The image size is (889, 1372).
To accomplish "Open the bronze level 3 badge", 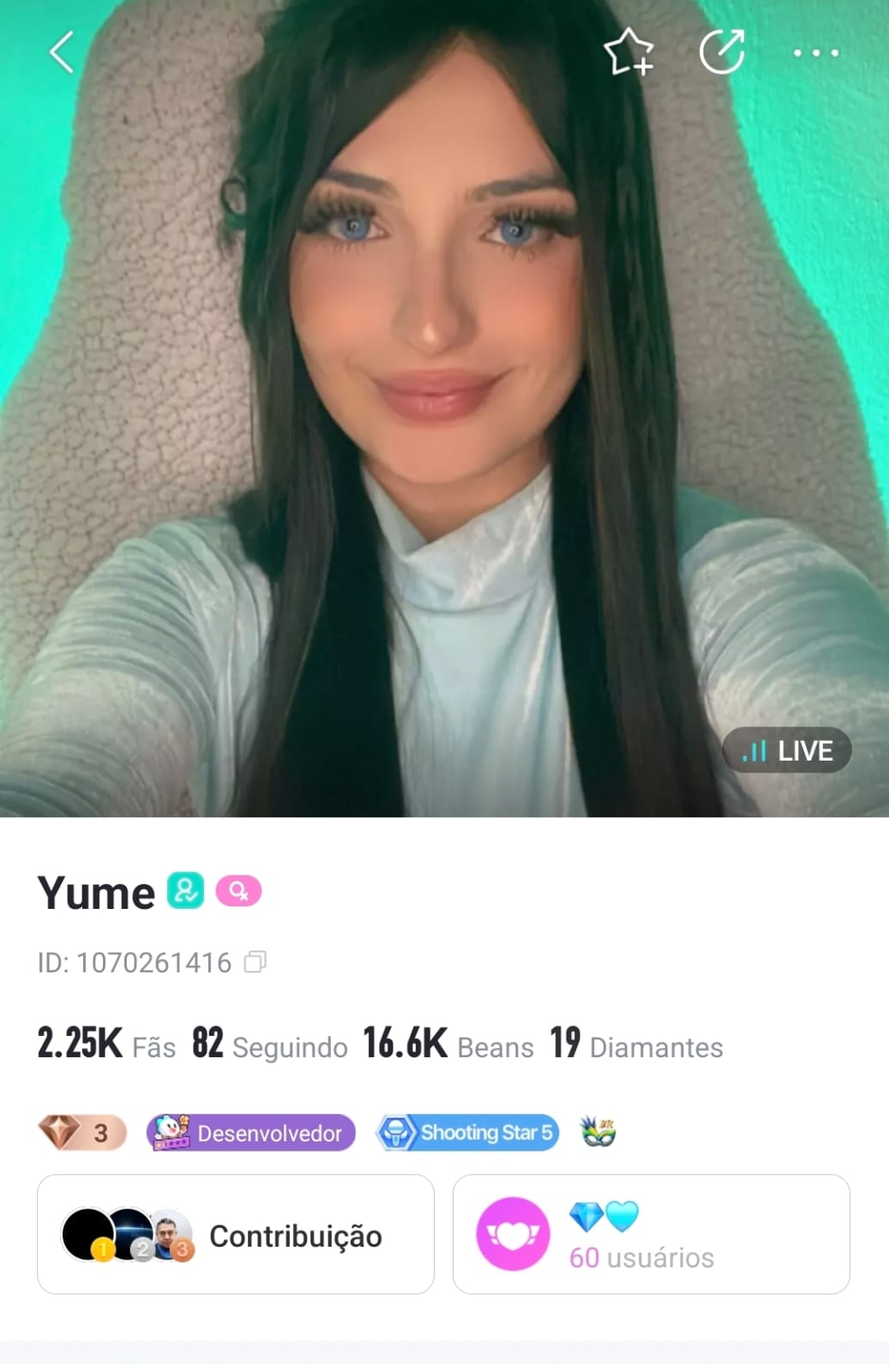I will click(80, 1132).
